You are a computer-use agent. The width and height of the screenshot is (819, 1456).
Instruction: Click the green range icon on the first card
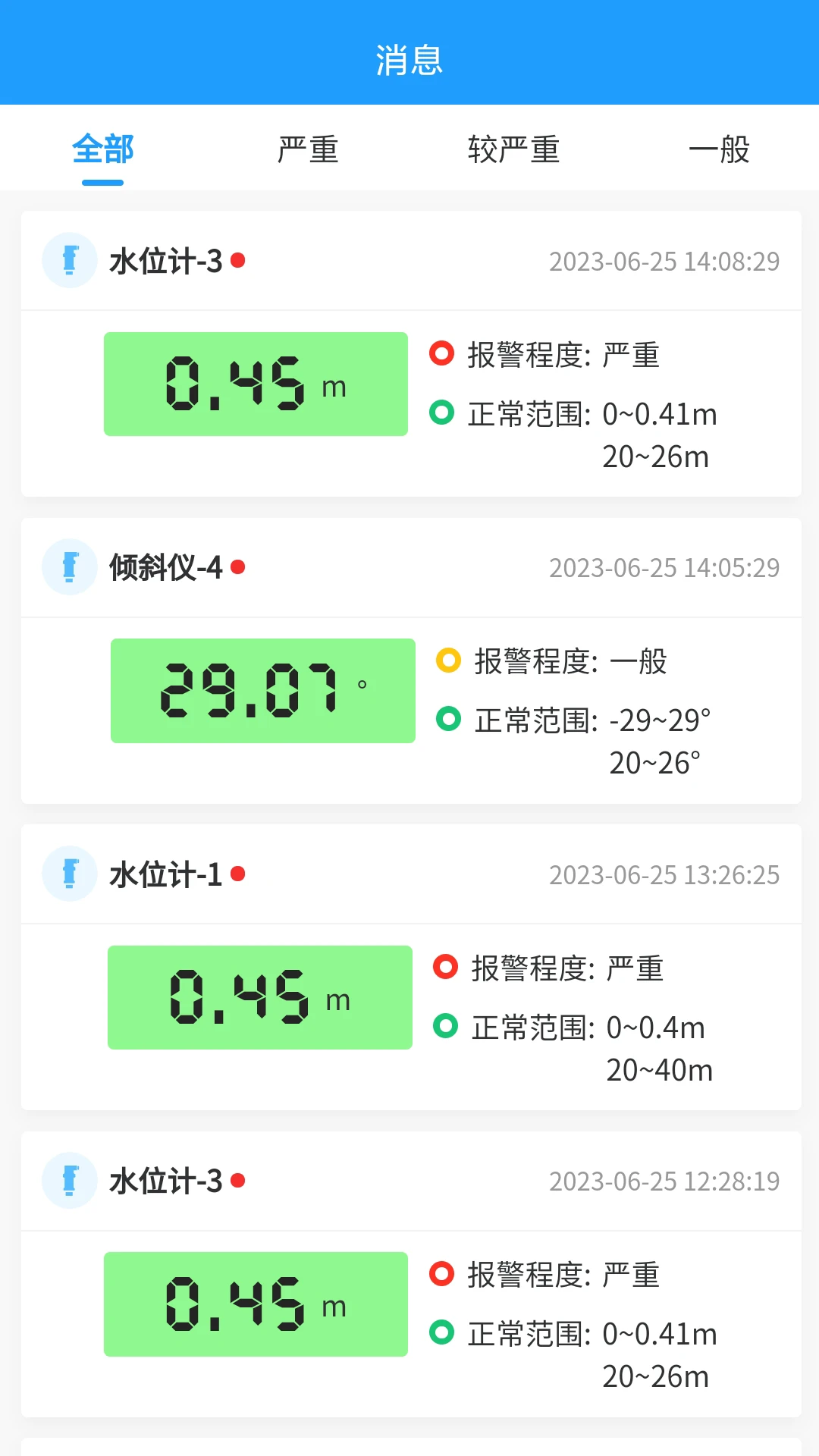pos(442,415)
